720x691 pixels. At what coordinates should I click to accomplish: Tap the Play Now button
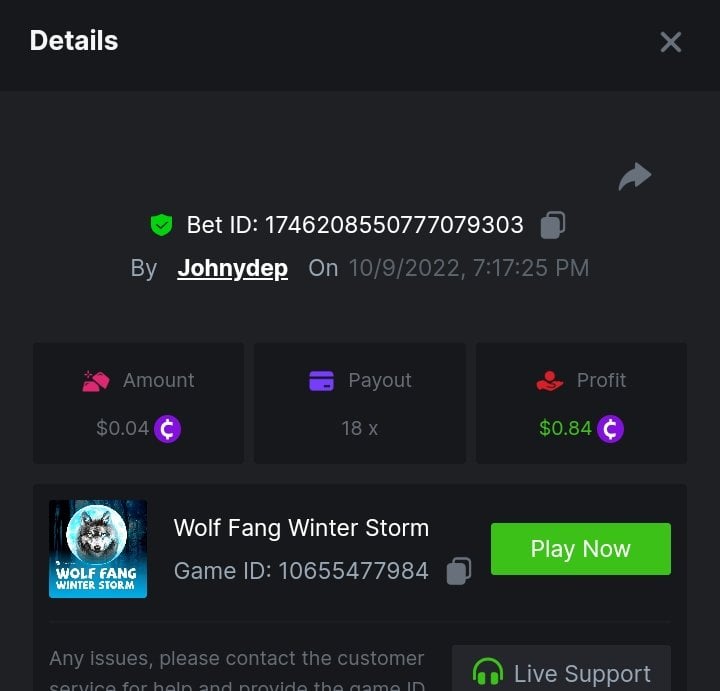coord(580,549)
